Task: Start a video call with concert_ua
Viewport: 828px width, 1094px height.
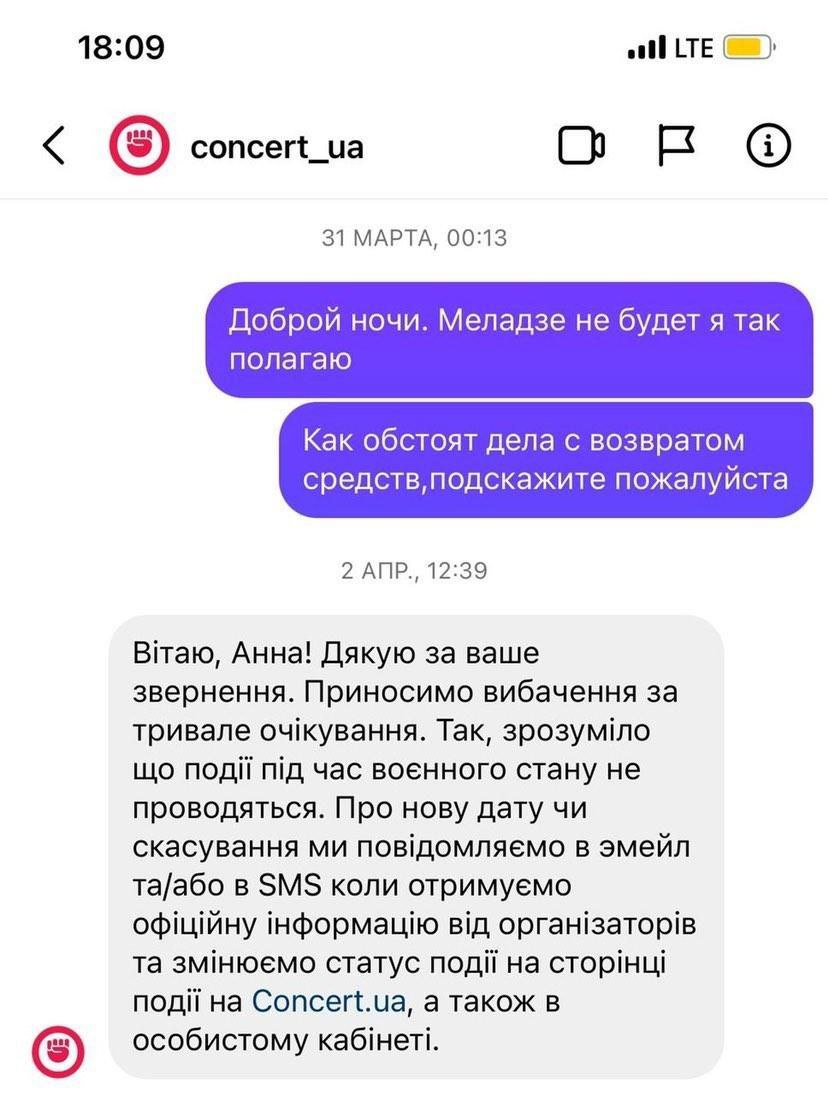Action: (x=581, y=146)
